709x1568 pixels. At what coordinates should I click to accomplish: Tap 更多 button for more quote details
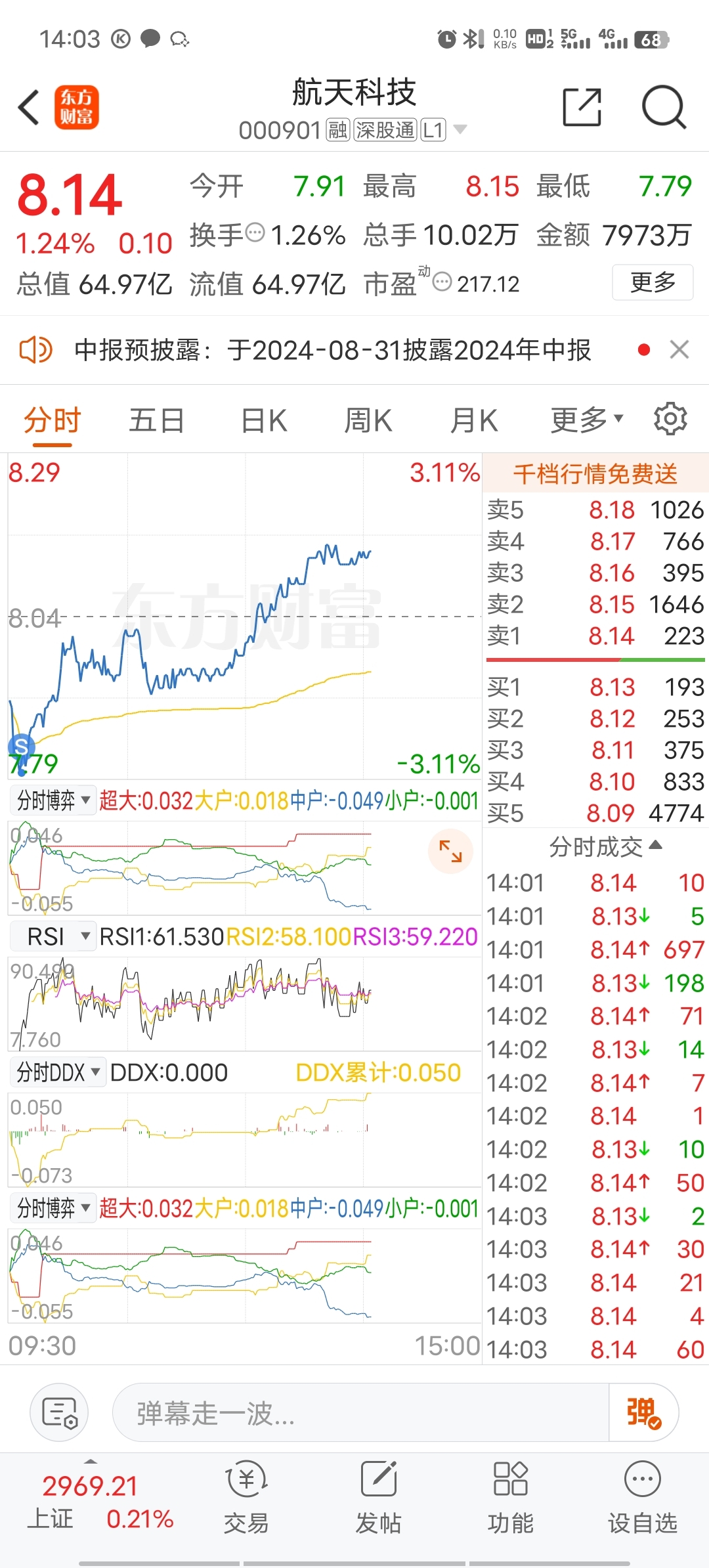652,282
